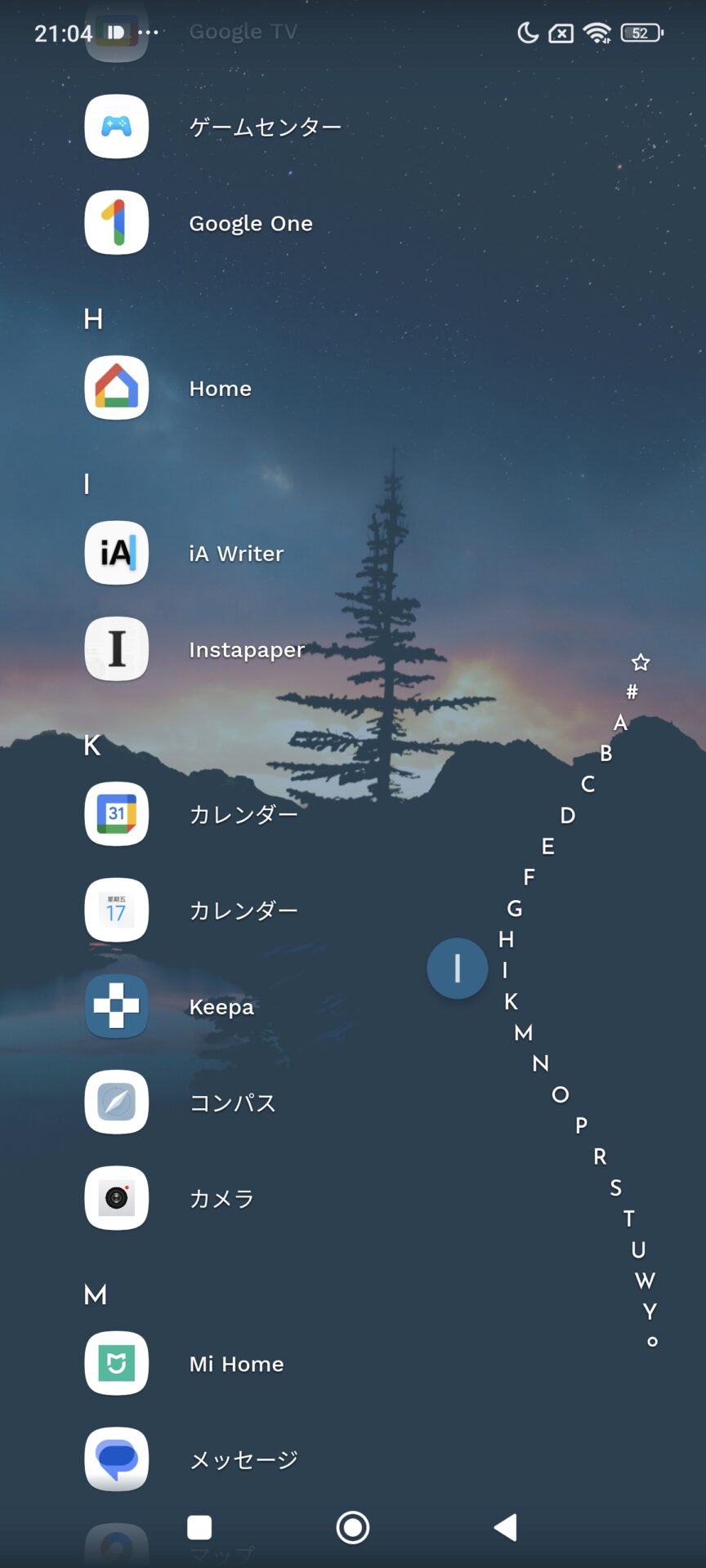Open Google カレンダー with 31 icon

[x=117, y=814]
